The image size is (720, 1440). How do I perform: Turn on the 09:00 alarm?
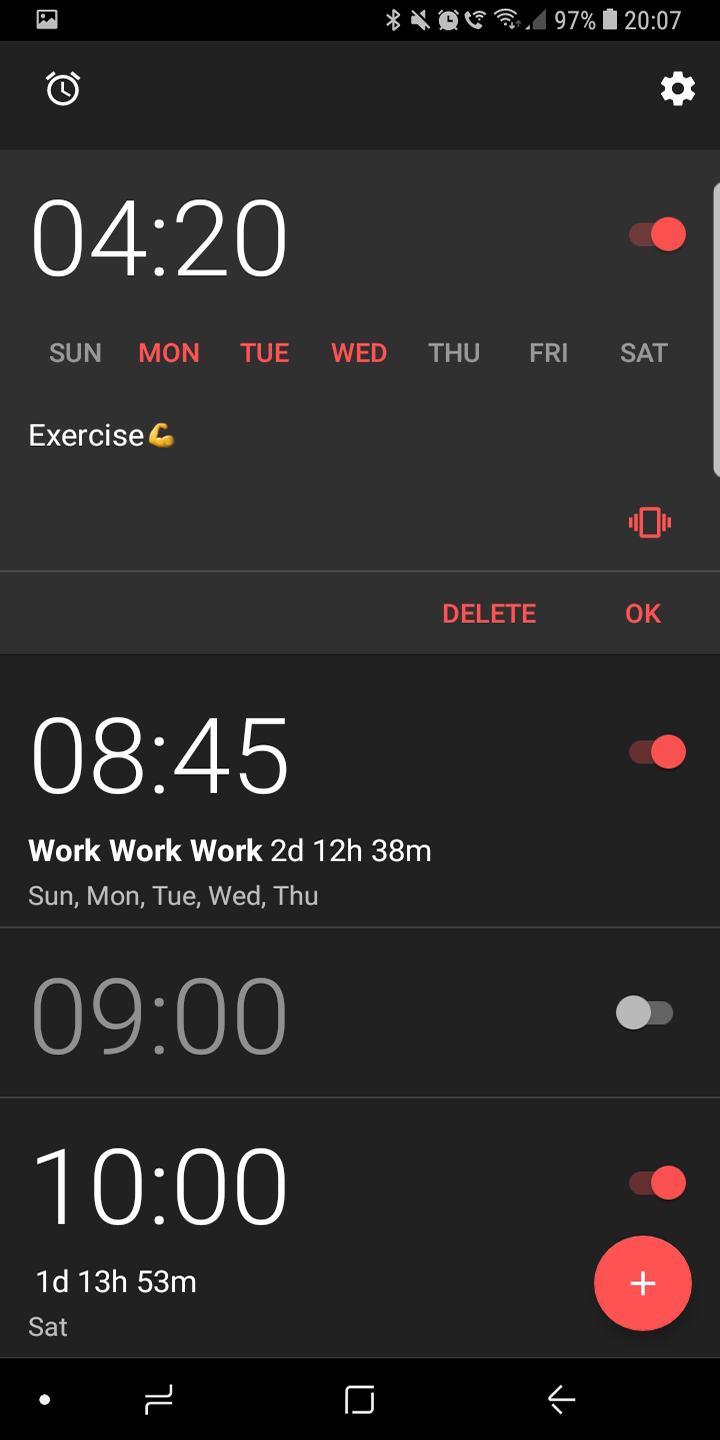[x=645, y=1013]
